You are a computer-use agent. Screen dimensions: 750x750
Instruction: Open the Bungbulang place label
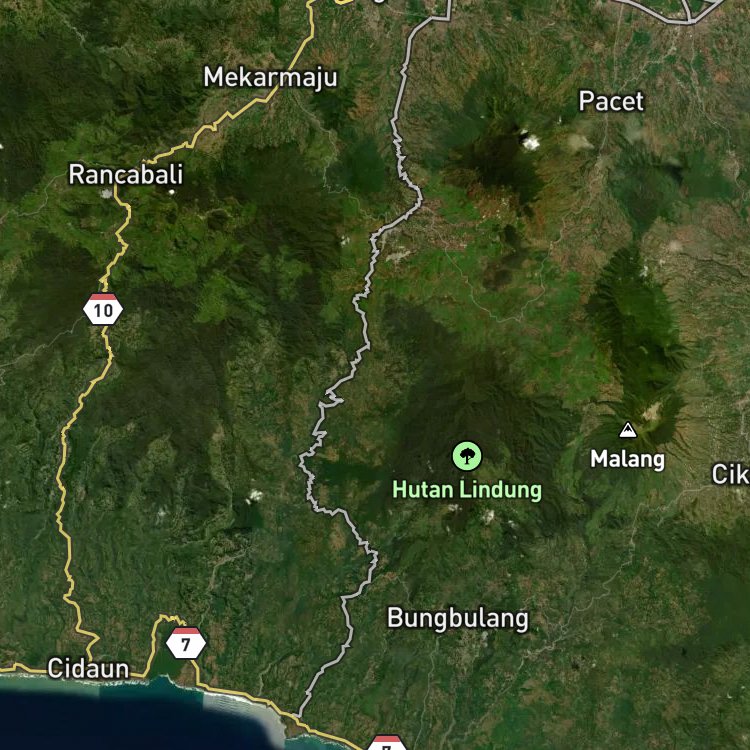point(458,618)
